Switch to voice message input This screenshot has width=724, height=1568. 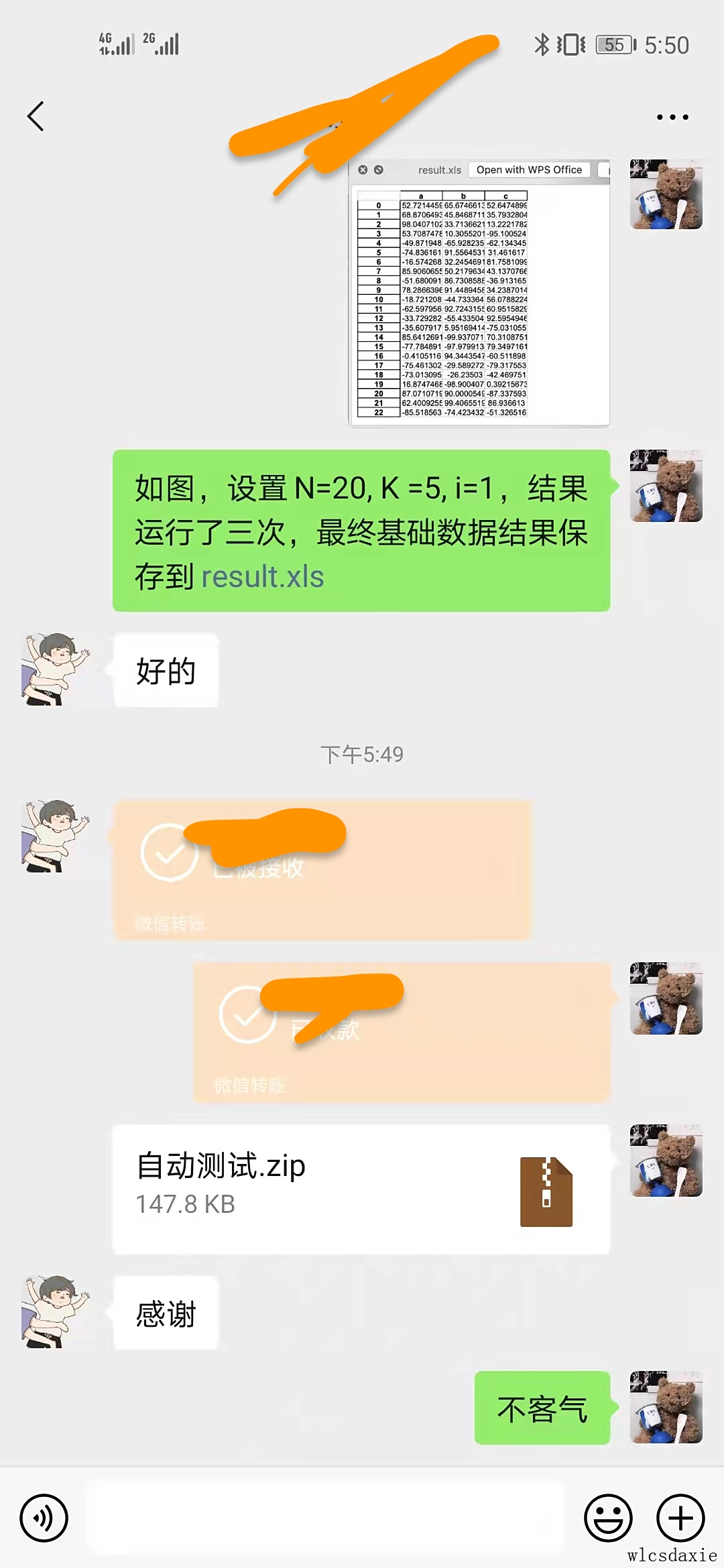pos(44,1518)
